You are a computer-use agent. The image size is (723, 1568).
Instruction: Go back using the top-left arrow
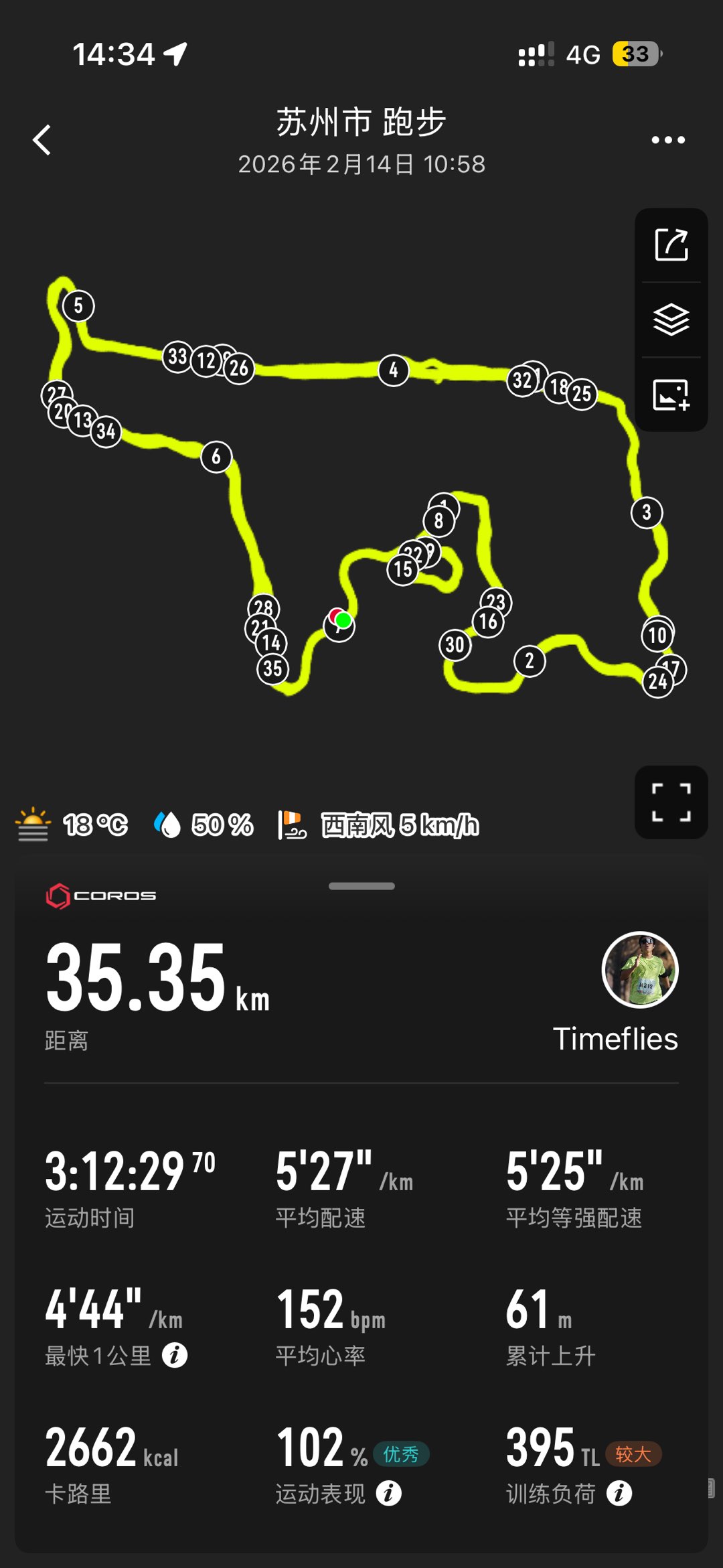pos(42,140)
